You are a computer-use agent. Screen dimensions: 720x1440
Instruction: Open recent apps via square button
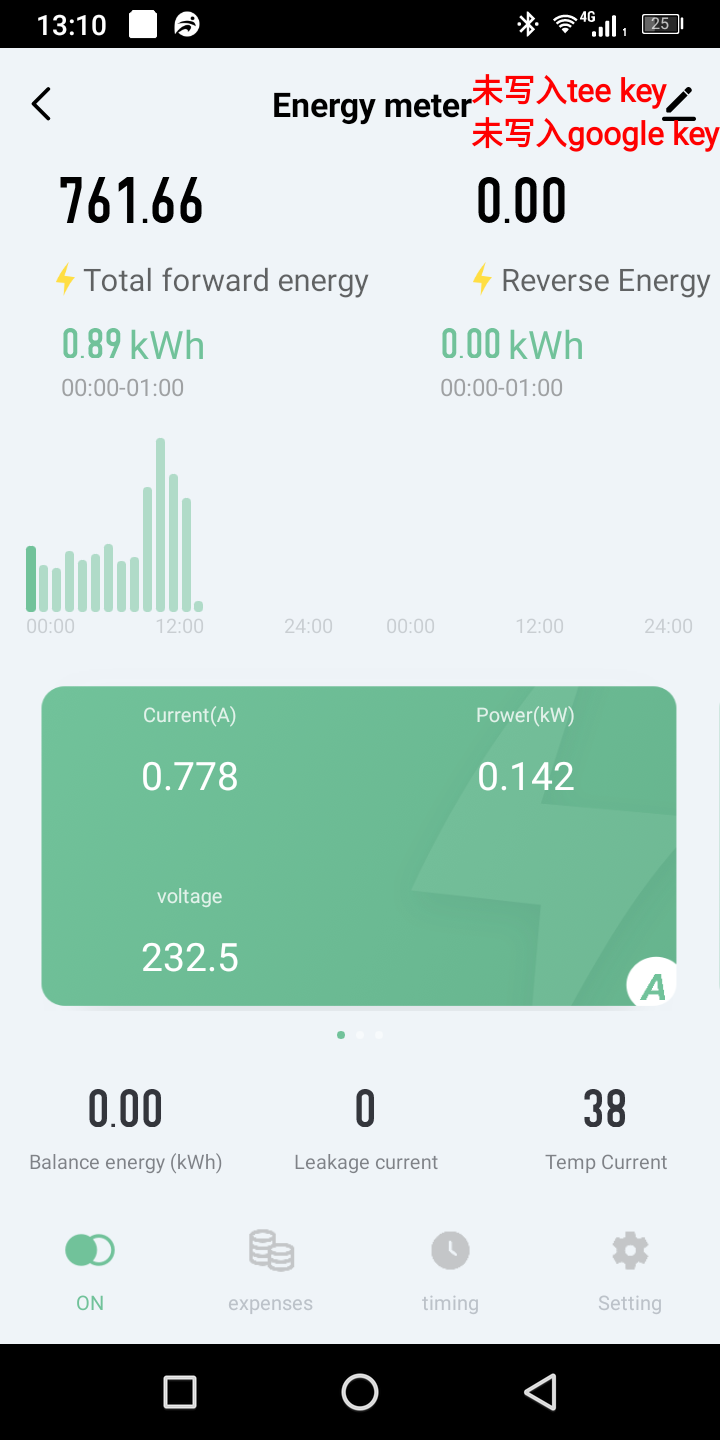click(x=180, y=1392)
